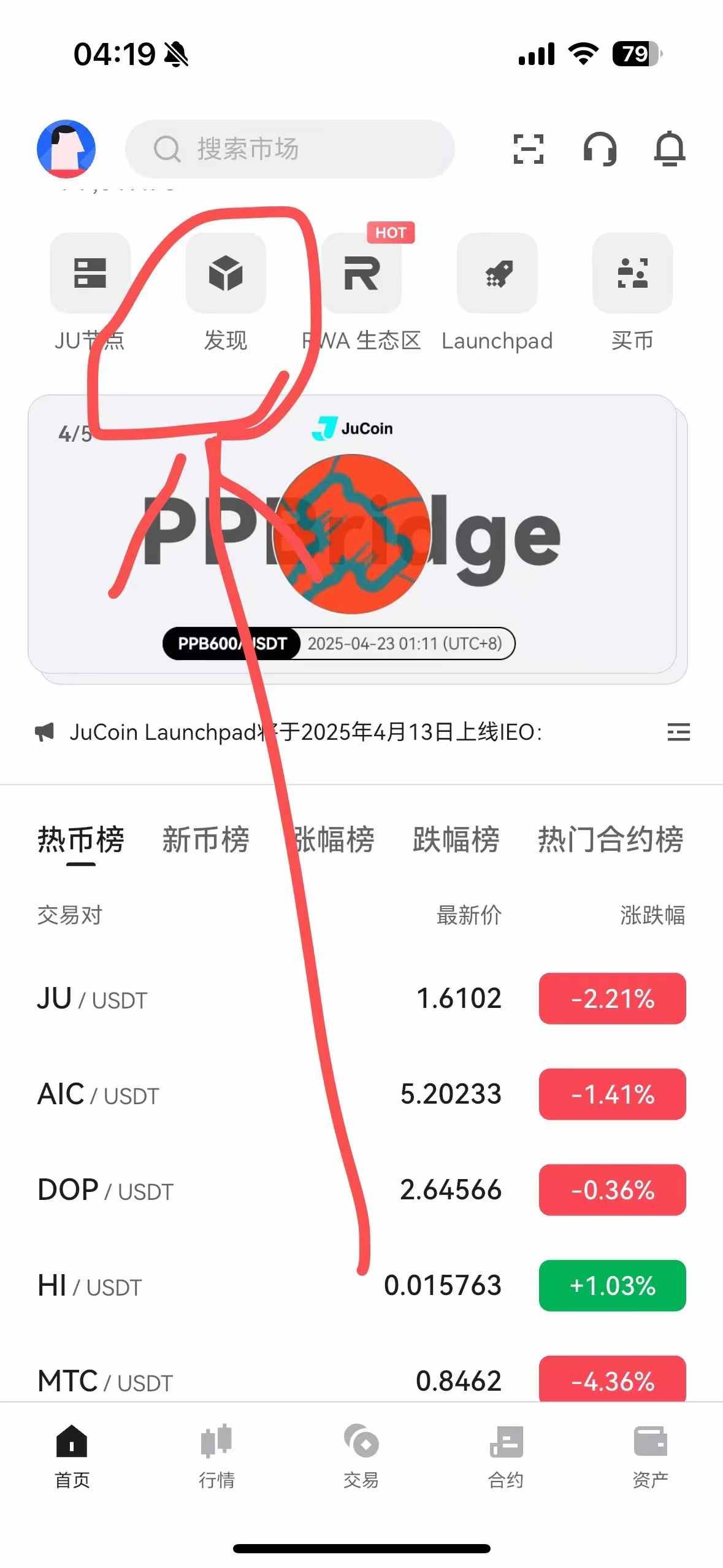
Task: Switch to the 热门合约榜 tab
Action: (610, 839)
